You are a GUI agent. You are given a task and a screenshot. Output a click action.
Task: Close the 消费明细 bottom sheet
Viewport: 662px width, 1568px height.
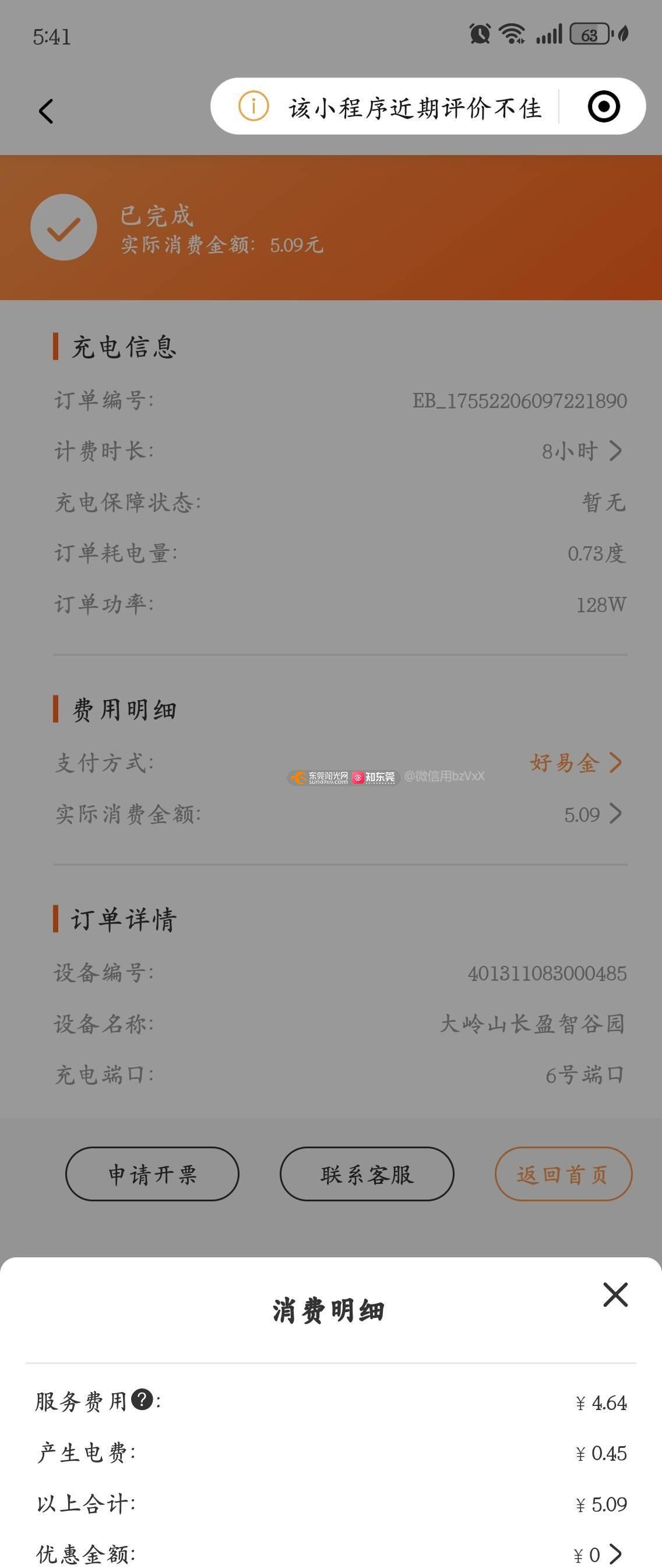pyautogui.click(x=615, y=1295)
